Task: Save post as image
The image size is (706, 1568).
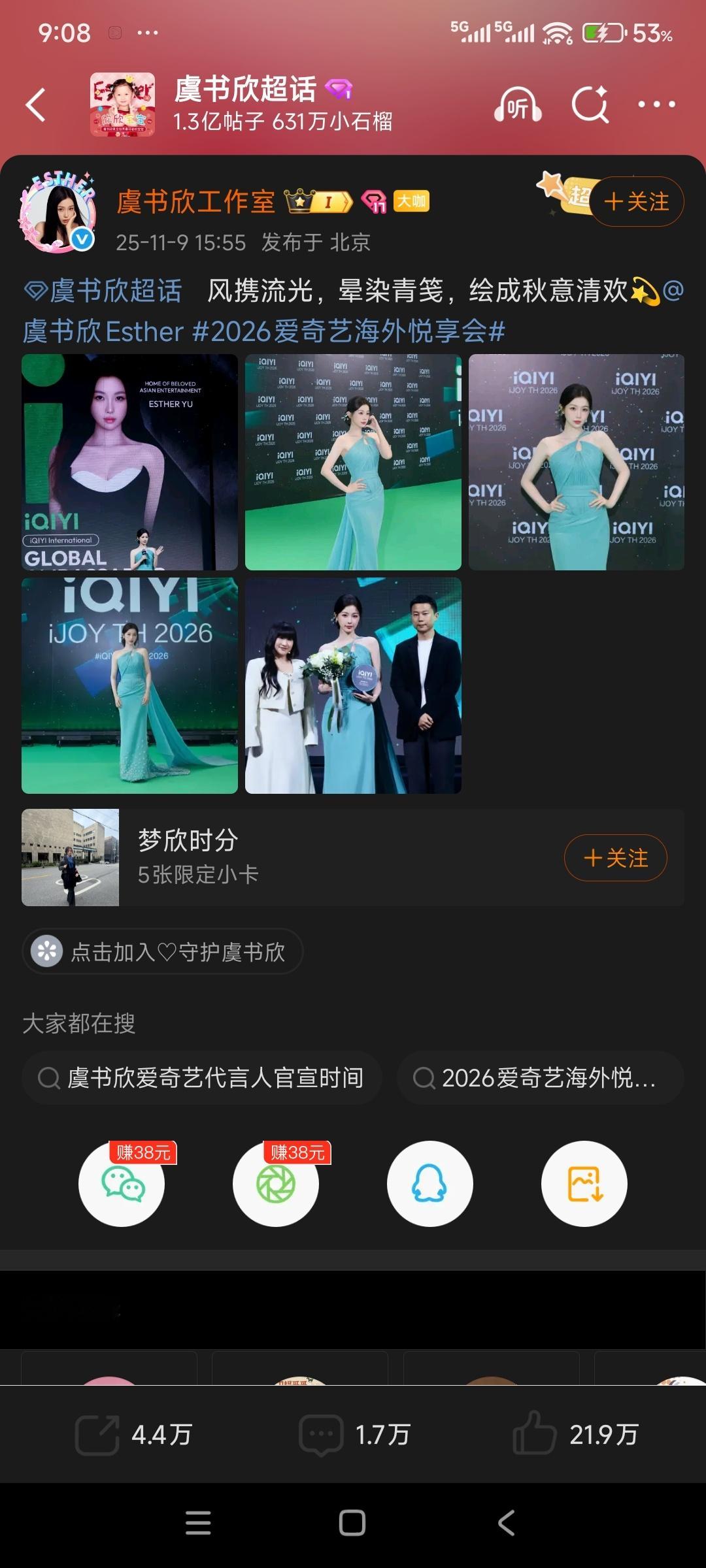Action: pos(584,1184)
